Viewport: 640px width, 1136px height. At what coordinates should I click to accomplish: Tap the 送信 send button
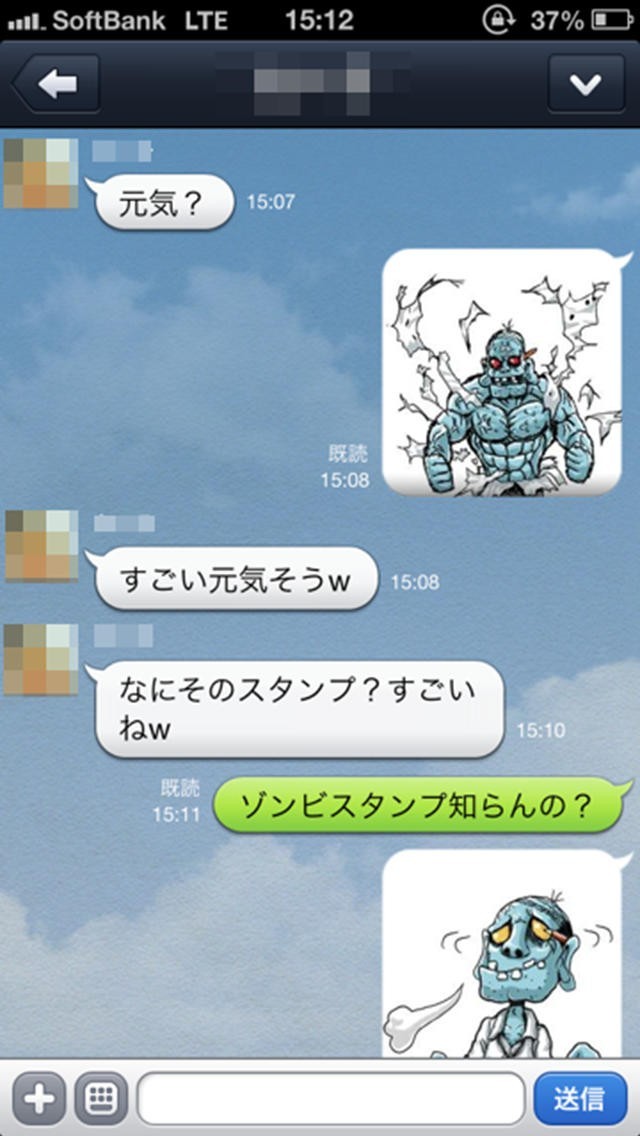pos(580,1099)
